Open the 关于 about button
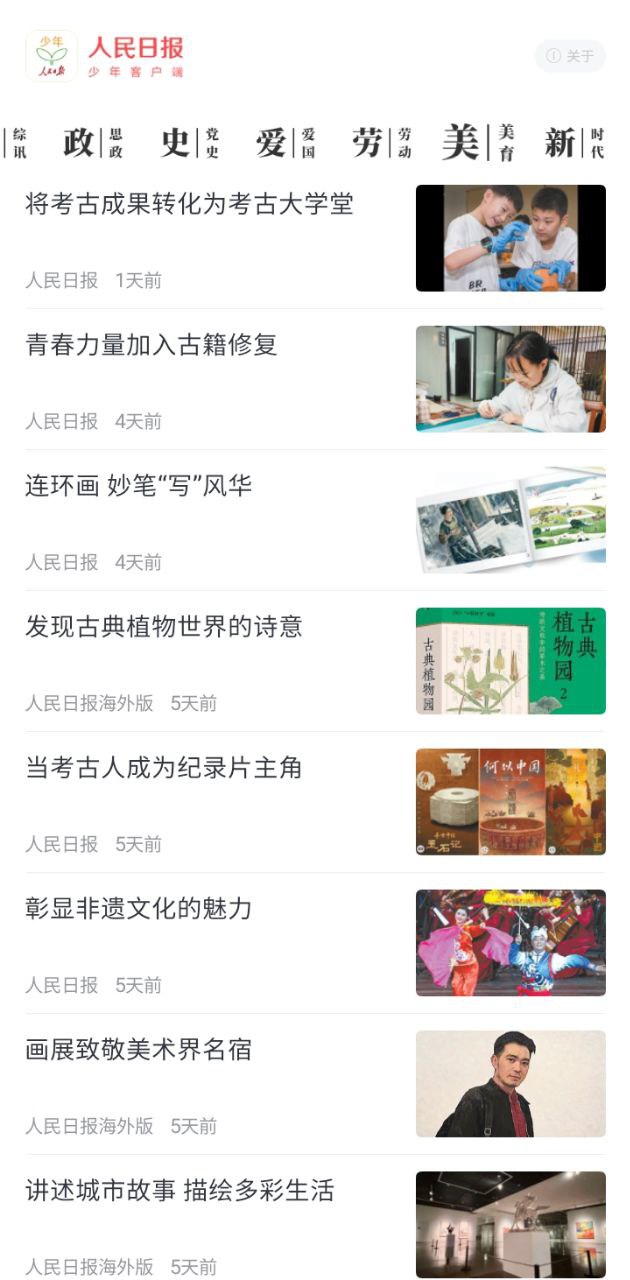This screenshot has width=630, height=1280. point(570,56)
